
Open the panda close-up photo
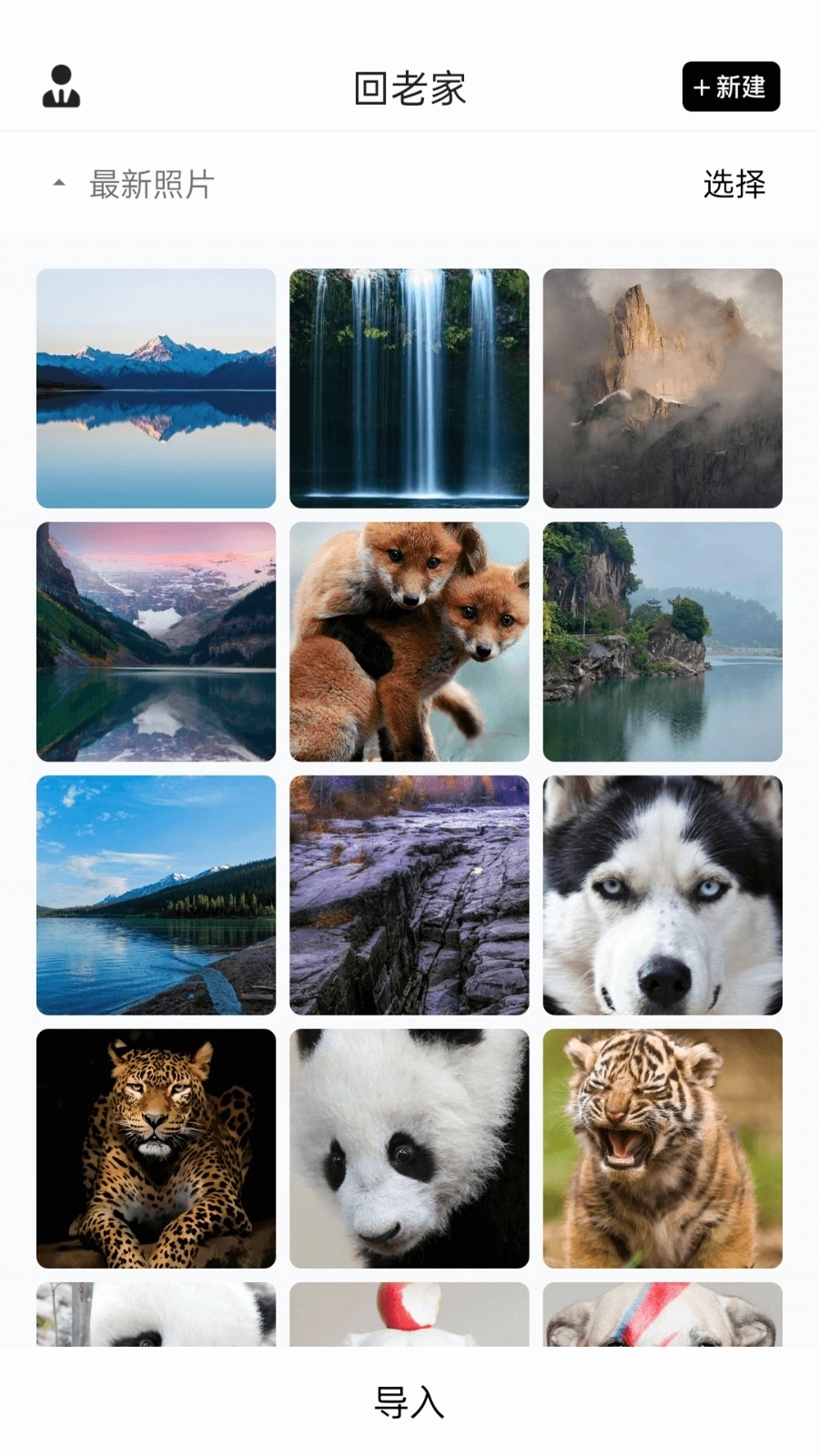409,1148
